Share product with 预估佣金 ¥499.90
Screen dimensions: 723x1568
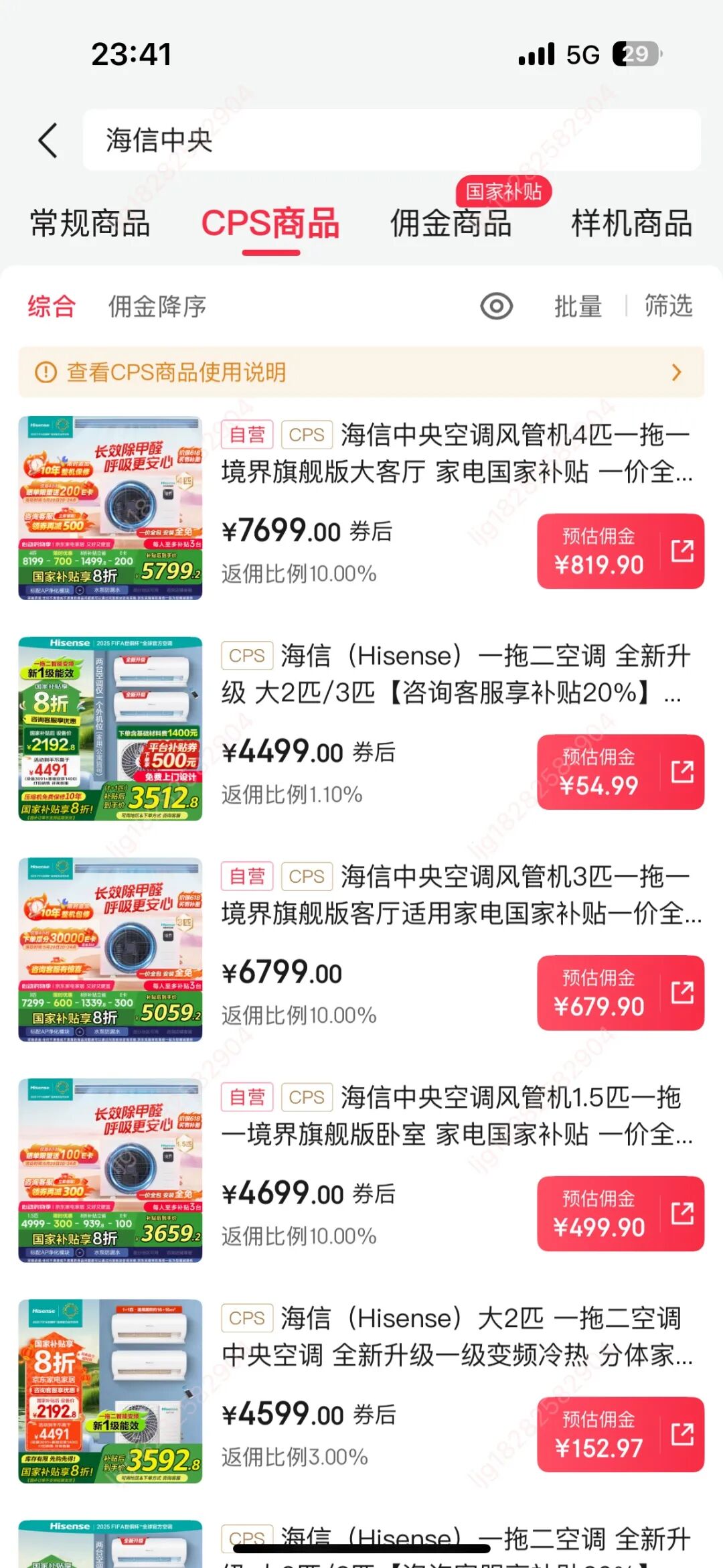tap(620, 1214)
